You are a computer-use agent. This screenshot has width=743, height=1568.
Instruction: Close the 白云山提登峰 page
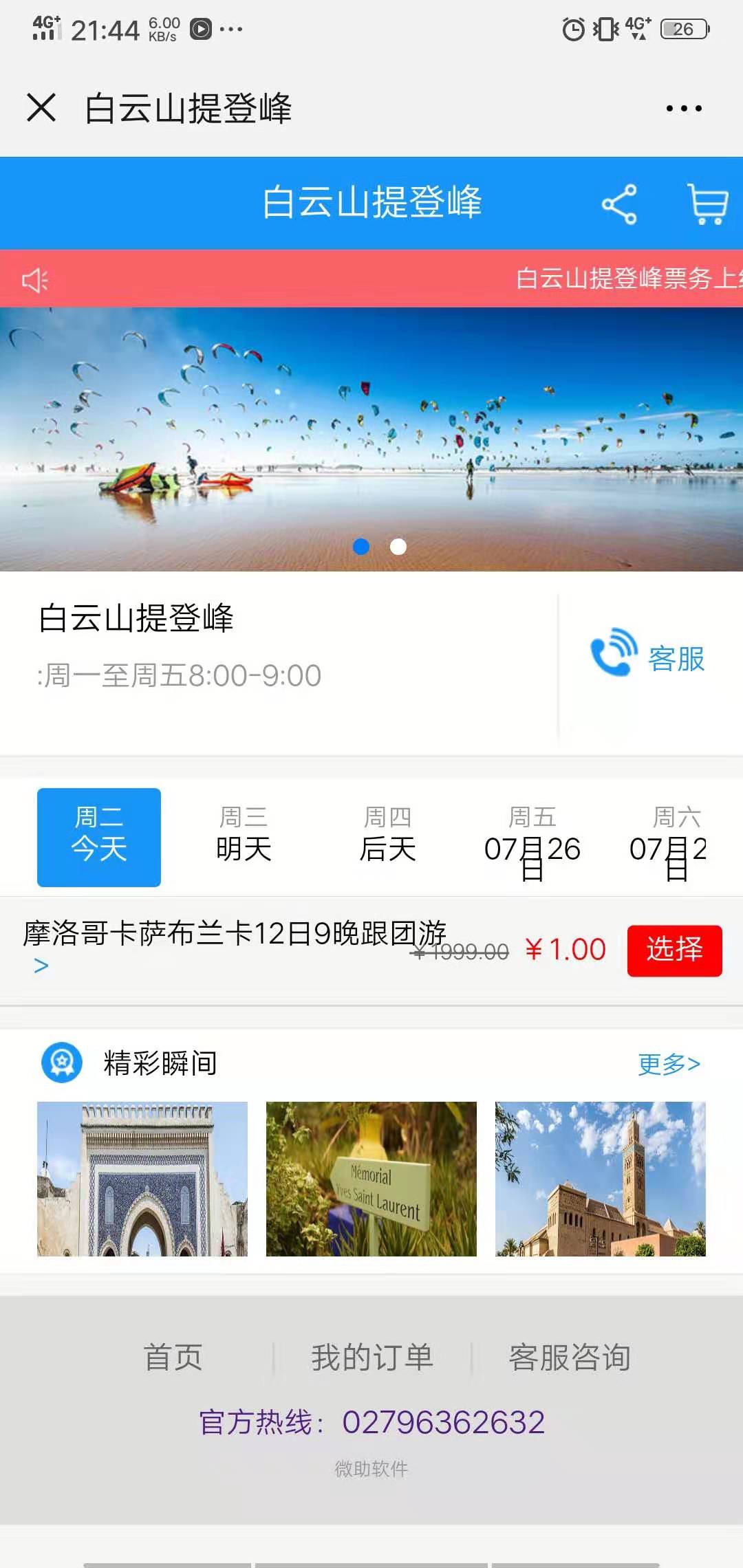point(41,108)
